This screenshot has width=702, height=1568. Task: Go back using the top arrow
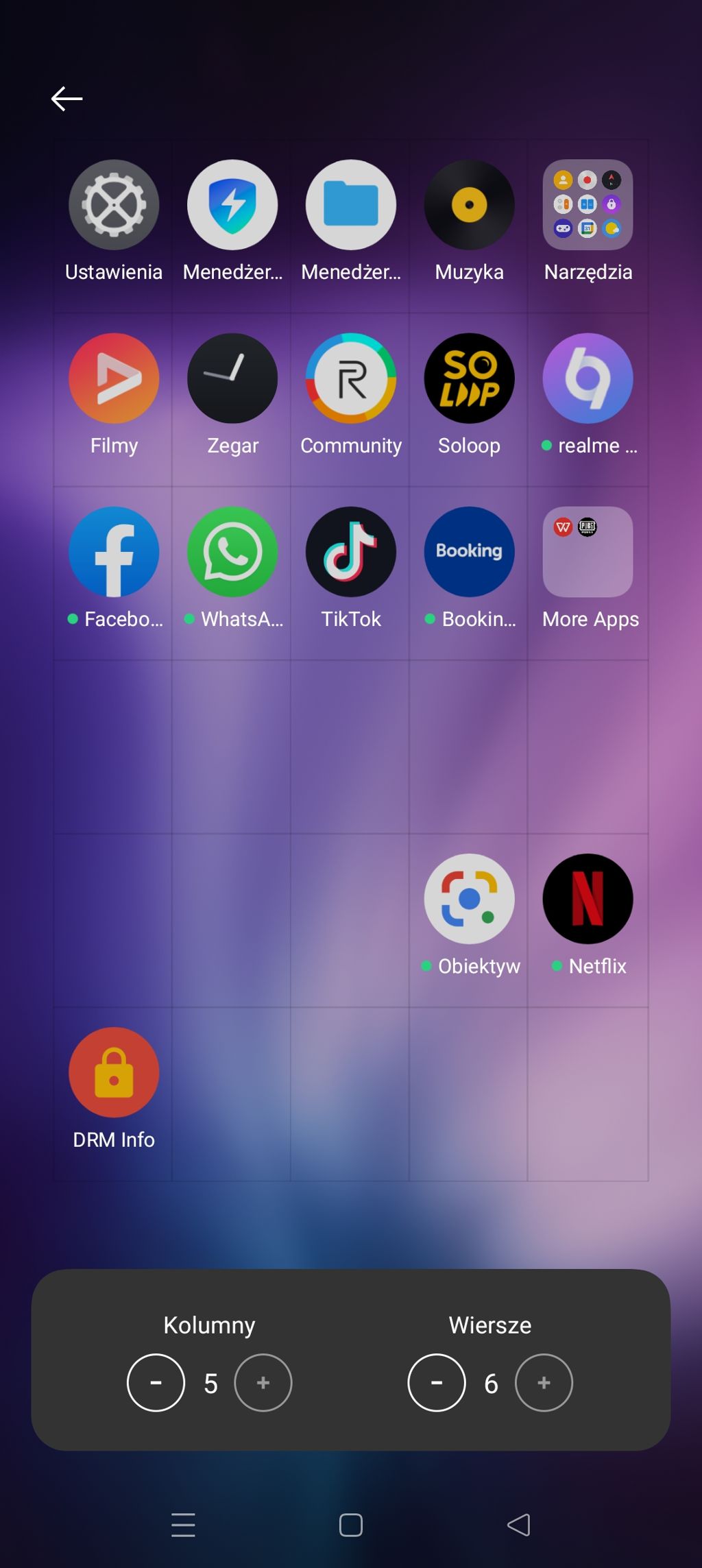tap(66, 99)
